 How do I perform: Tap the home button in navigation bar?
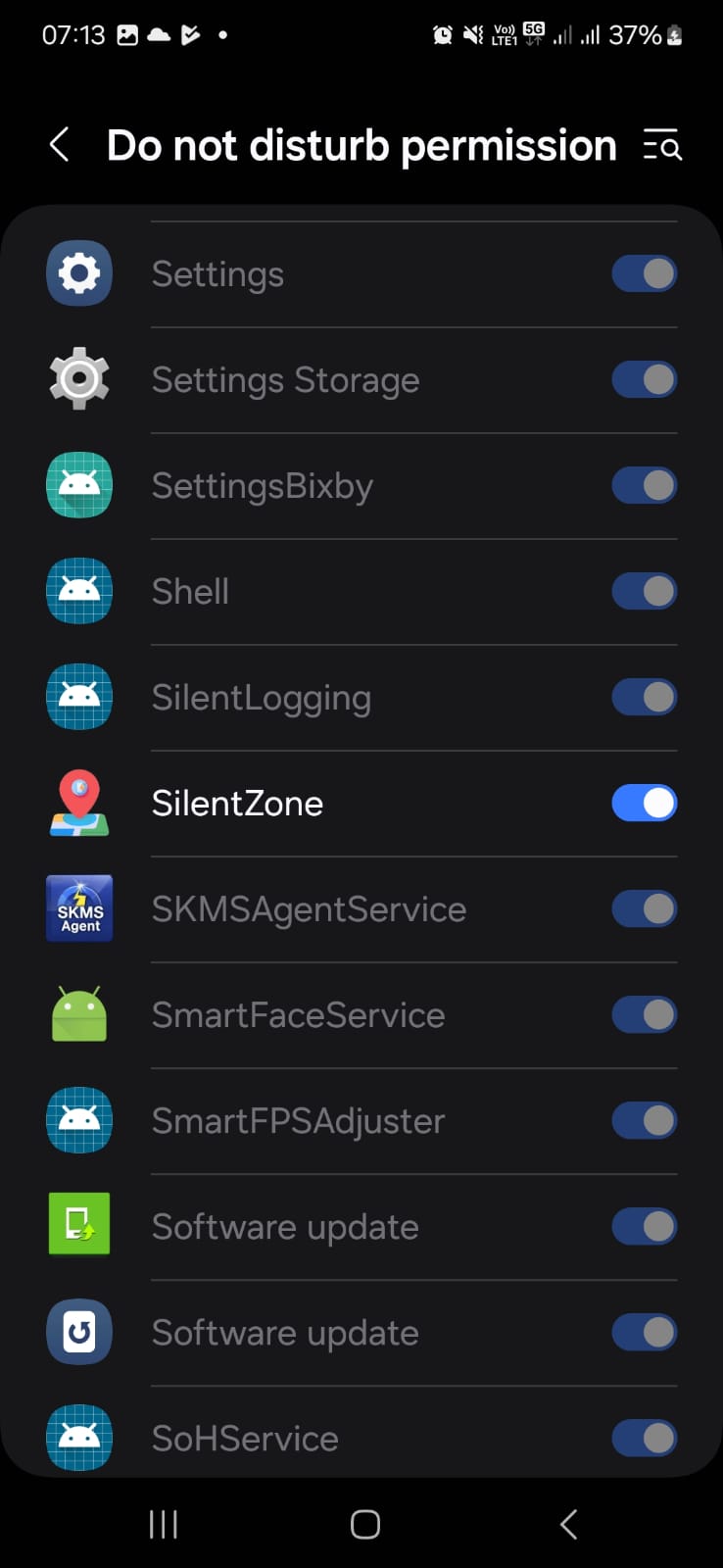pyautogui.click(x=364, y=1524)
